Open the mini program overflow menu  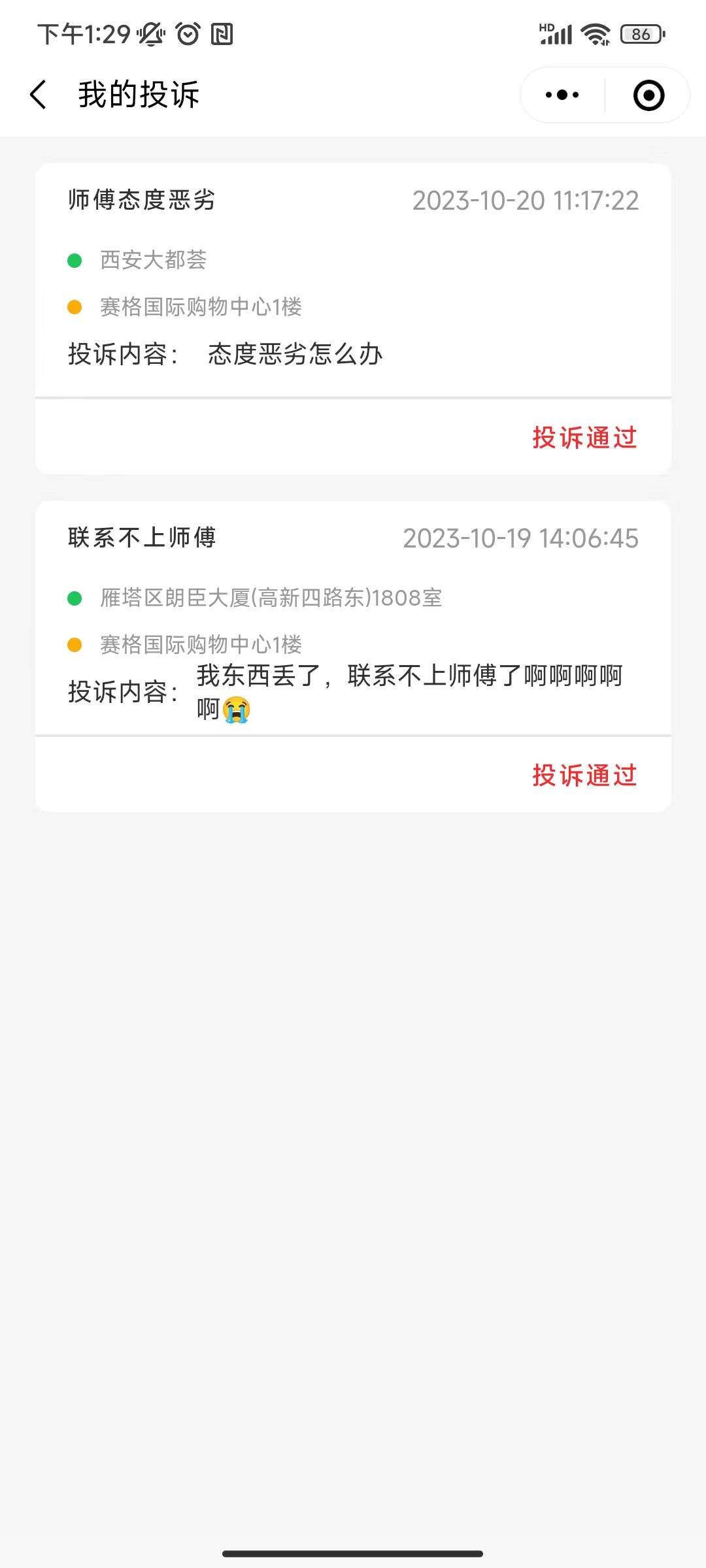tap(562, 95)
